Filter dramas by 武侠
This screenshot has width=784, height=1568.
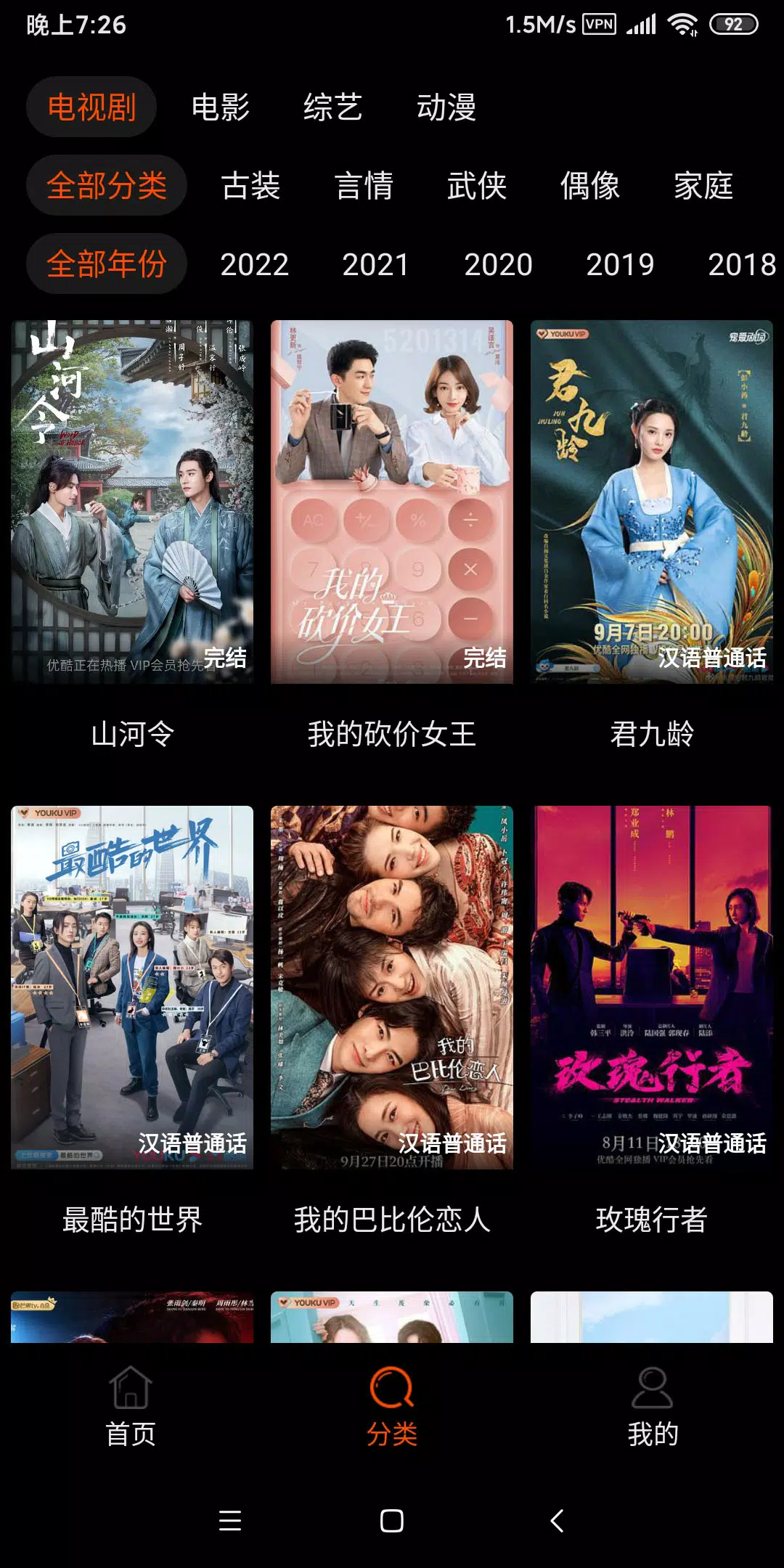(x=477, y=186)
